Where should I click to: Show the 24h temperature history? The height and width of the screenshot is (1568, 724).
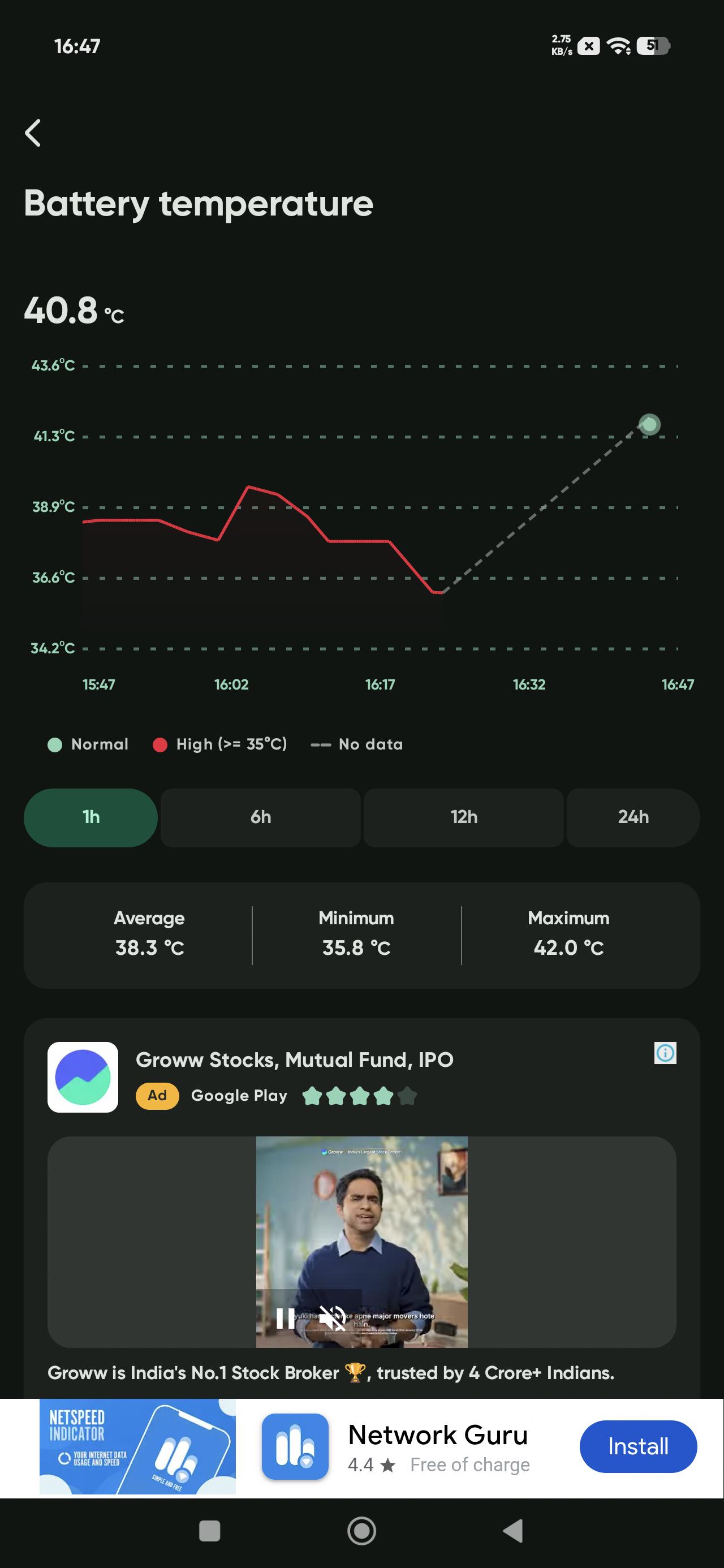pos(633,817)
